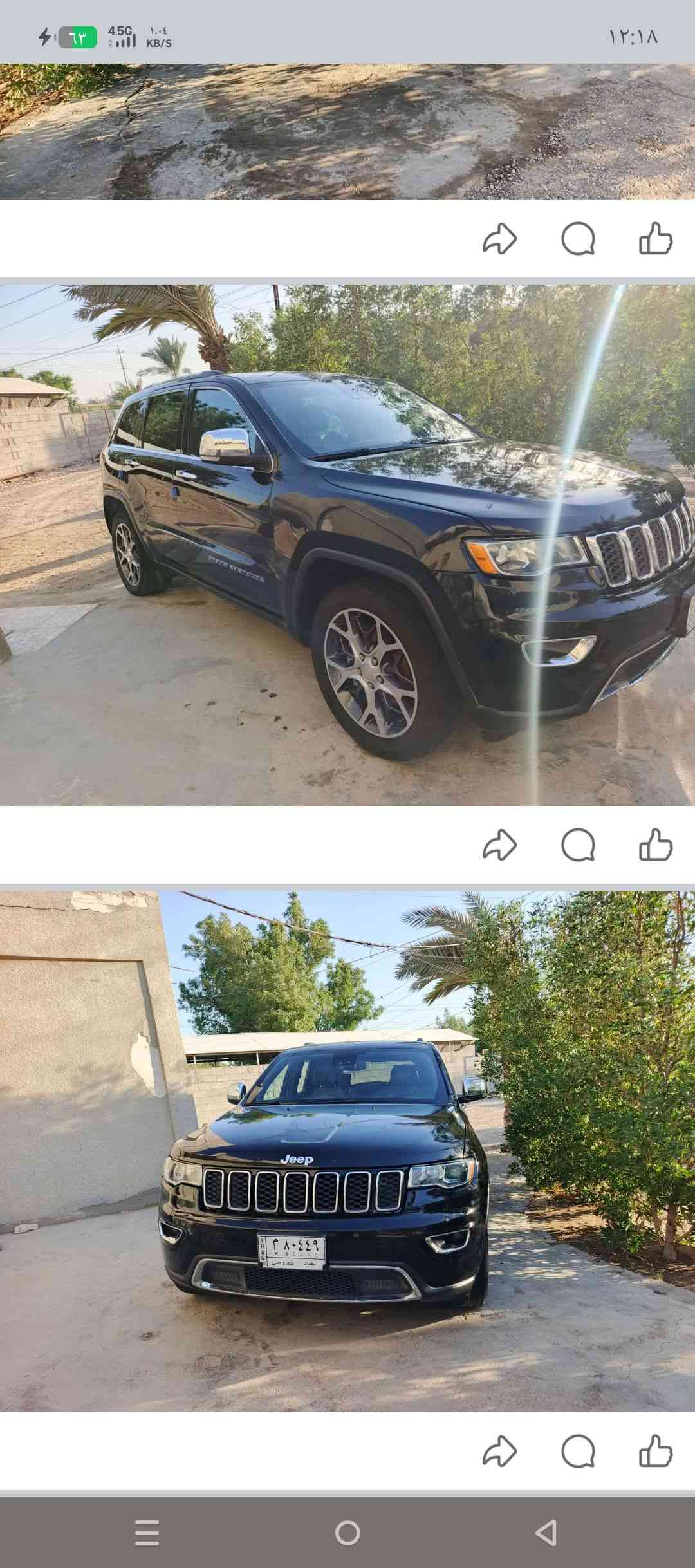Go back using the system back button
Screen dimensions: 695x1568
click(x=546, y=1533)
